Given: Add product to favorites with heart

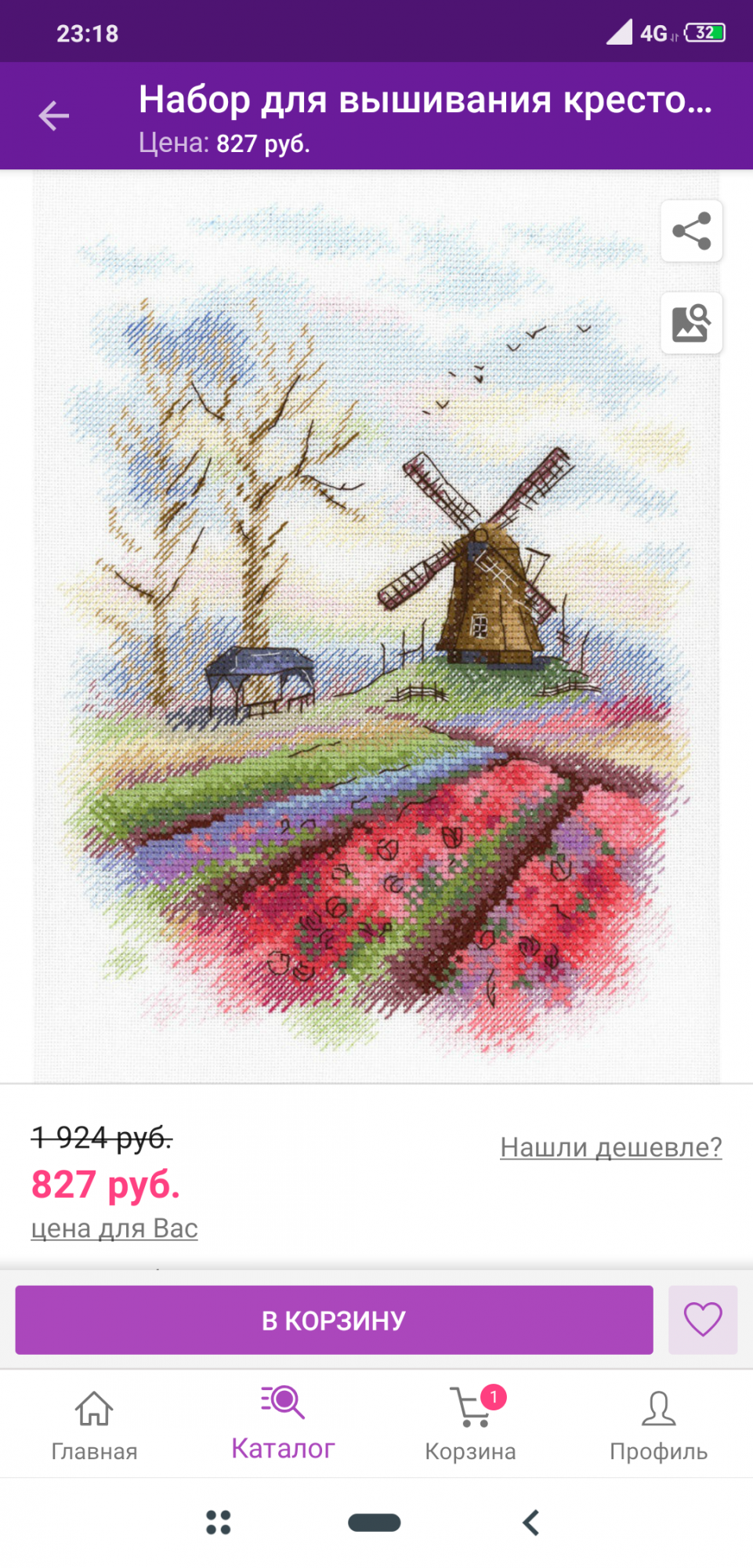Looking at the screenshot, I should tap(702, 1320).
